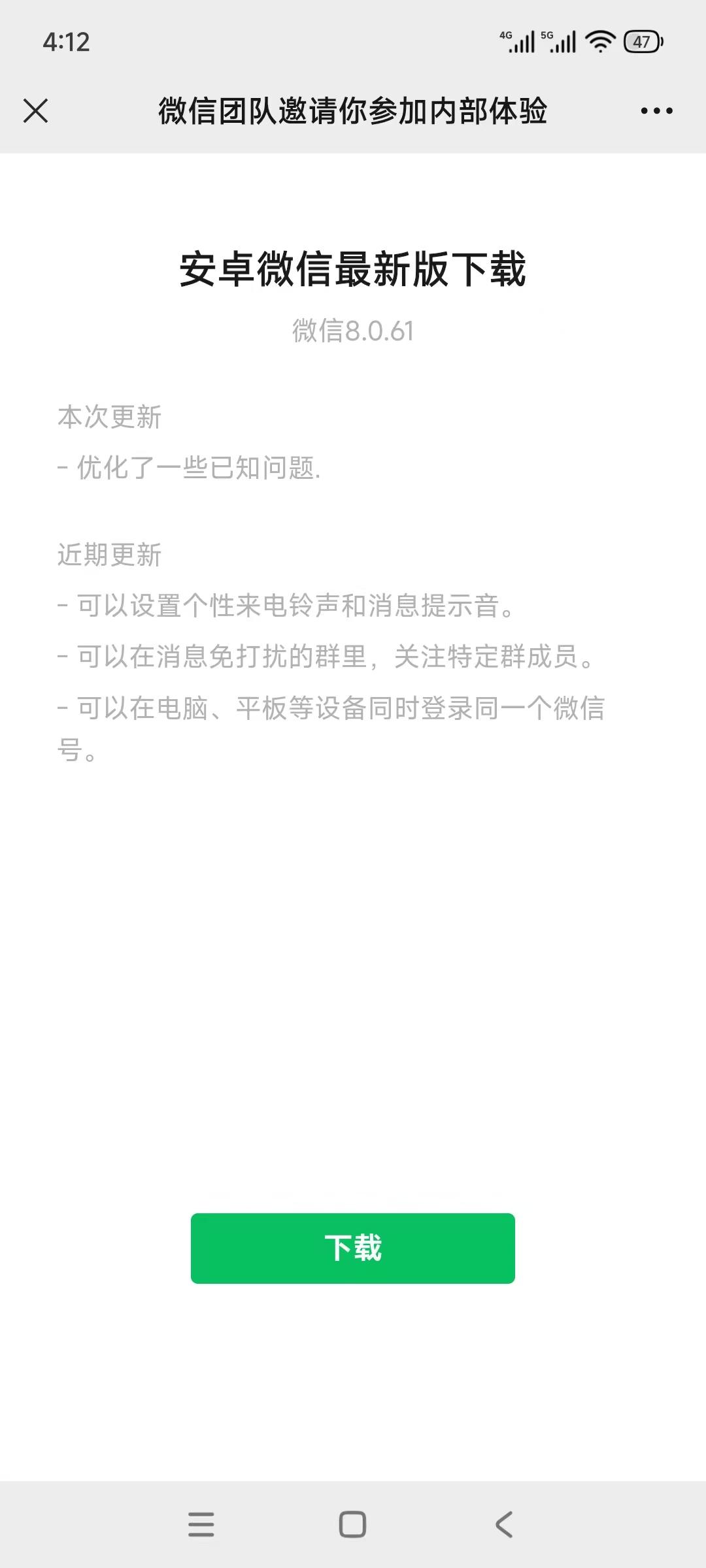
Task: Close the WeChat internal beta page
Action: (35, 110)
